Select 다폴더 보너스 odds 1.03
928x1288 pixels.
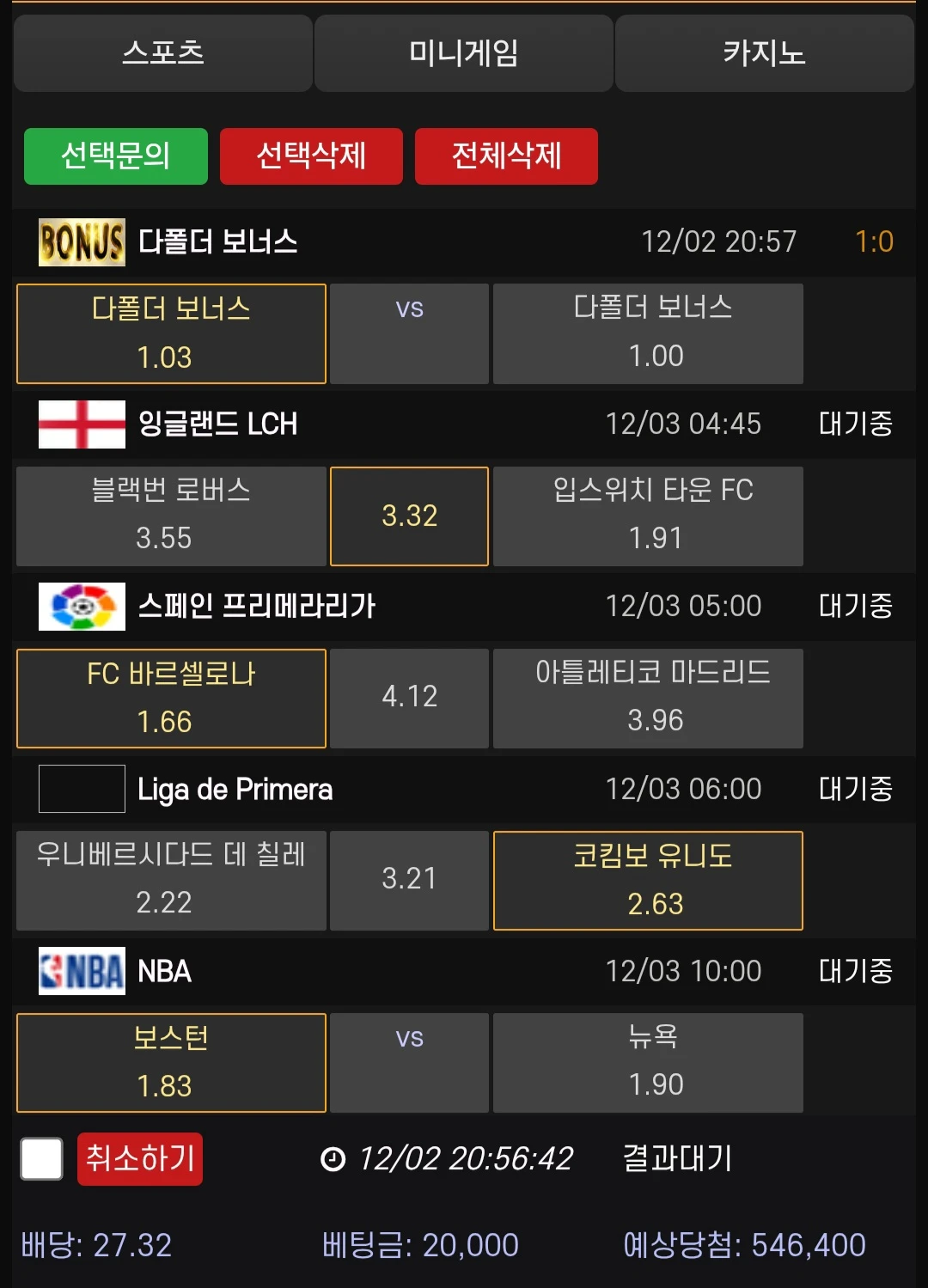pos(171,333)
